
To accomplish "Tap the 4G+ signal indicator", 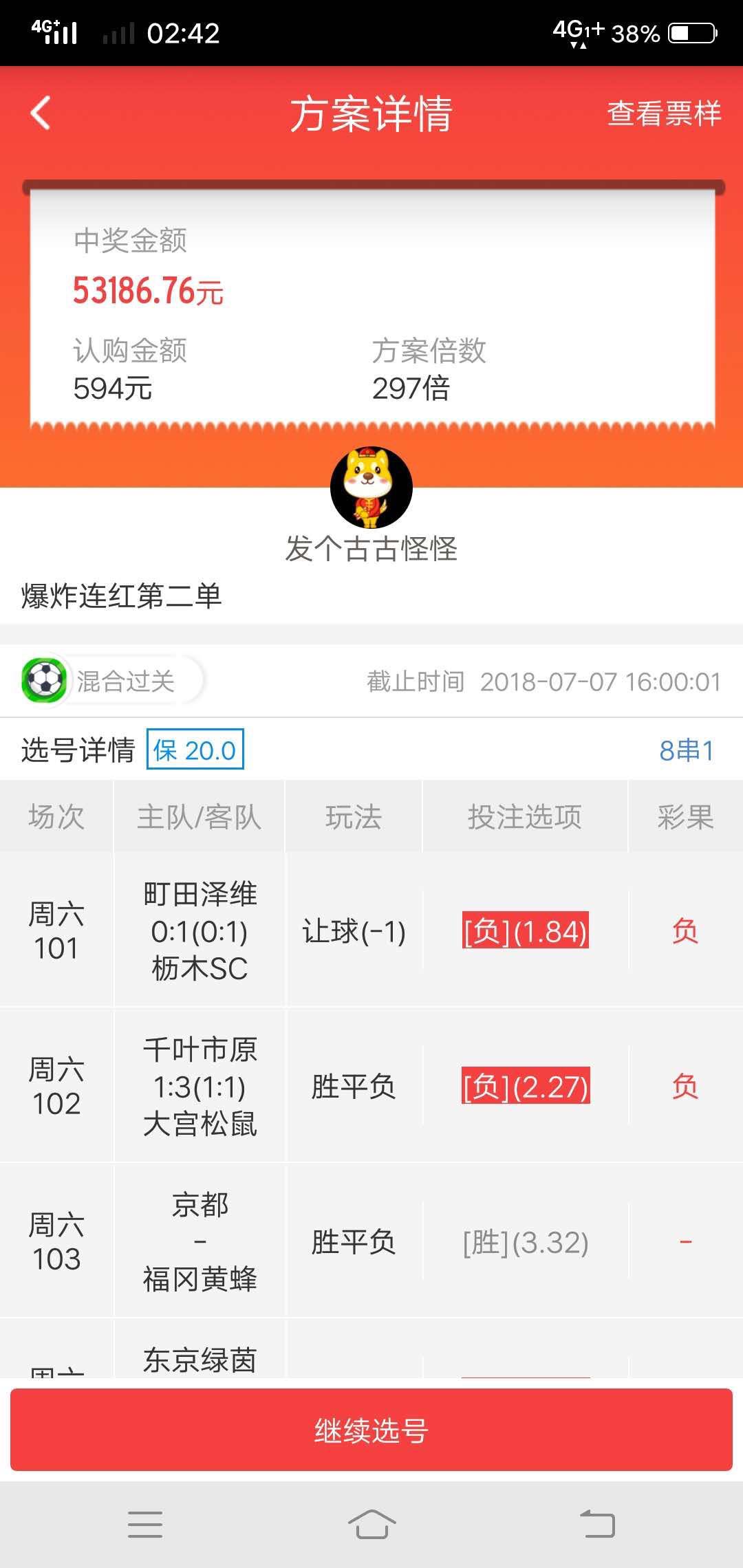I will pyautogui.click(x=52, y=31).
